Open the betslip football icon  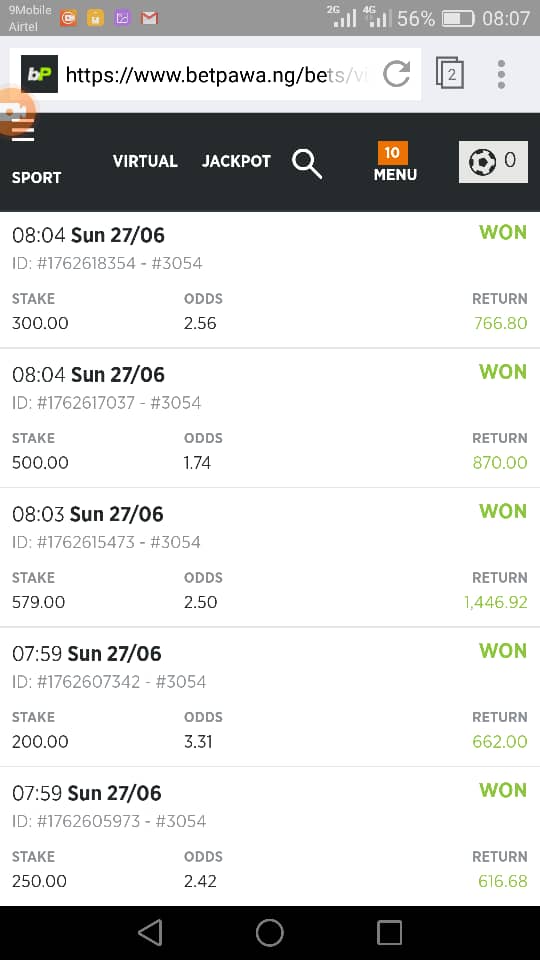point(493,162)
